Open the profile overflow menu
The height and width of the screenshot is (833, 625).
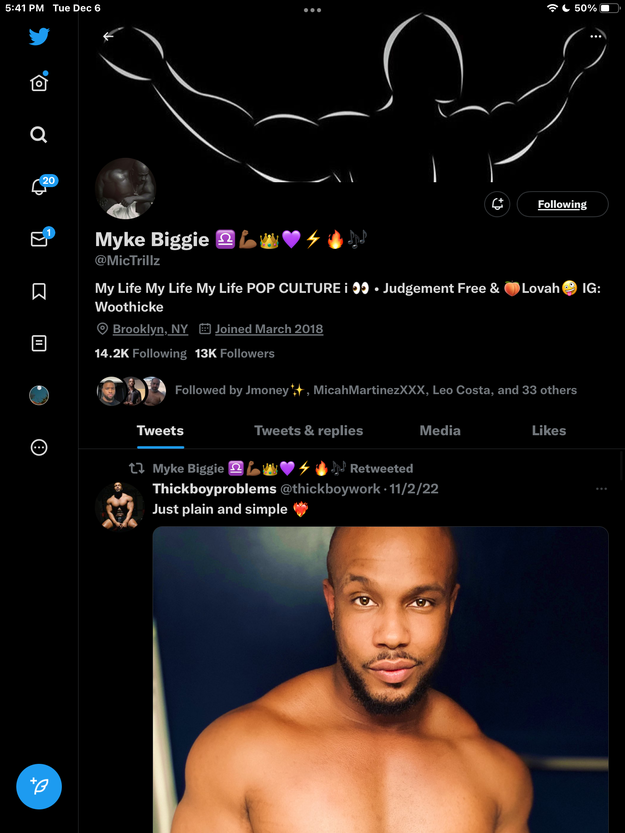click(597, 36)
